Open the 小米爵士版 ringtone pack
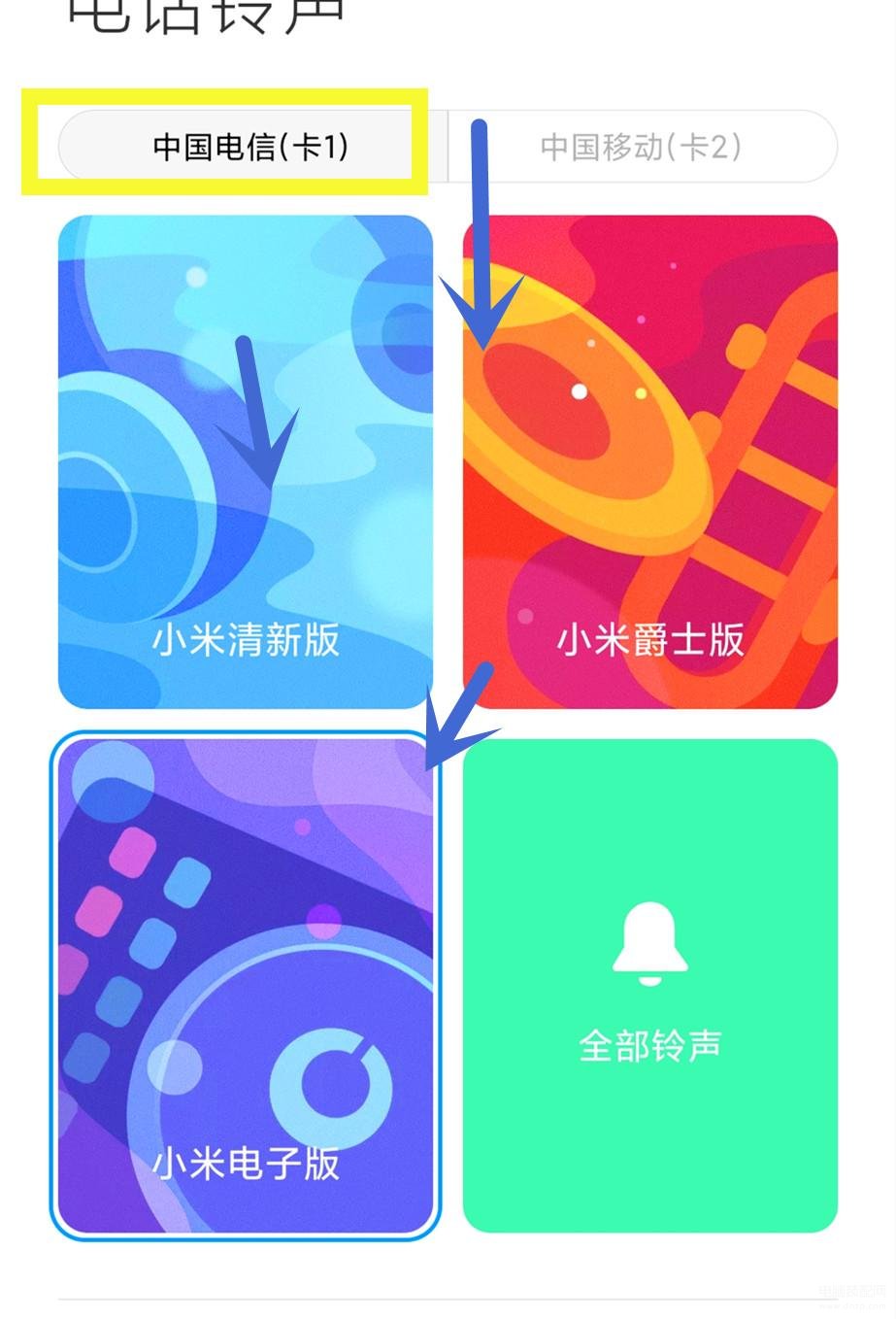896x1319 pixels. [649, 462]
